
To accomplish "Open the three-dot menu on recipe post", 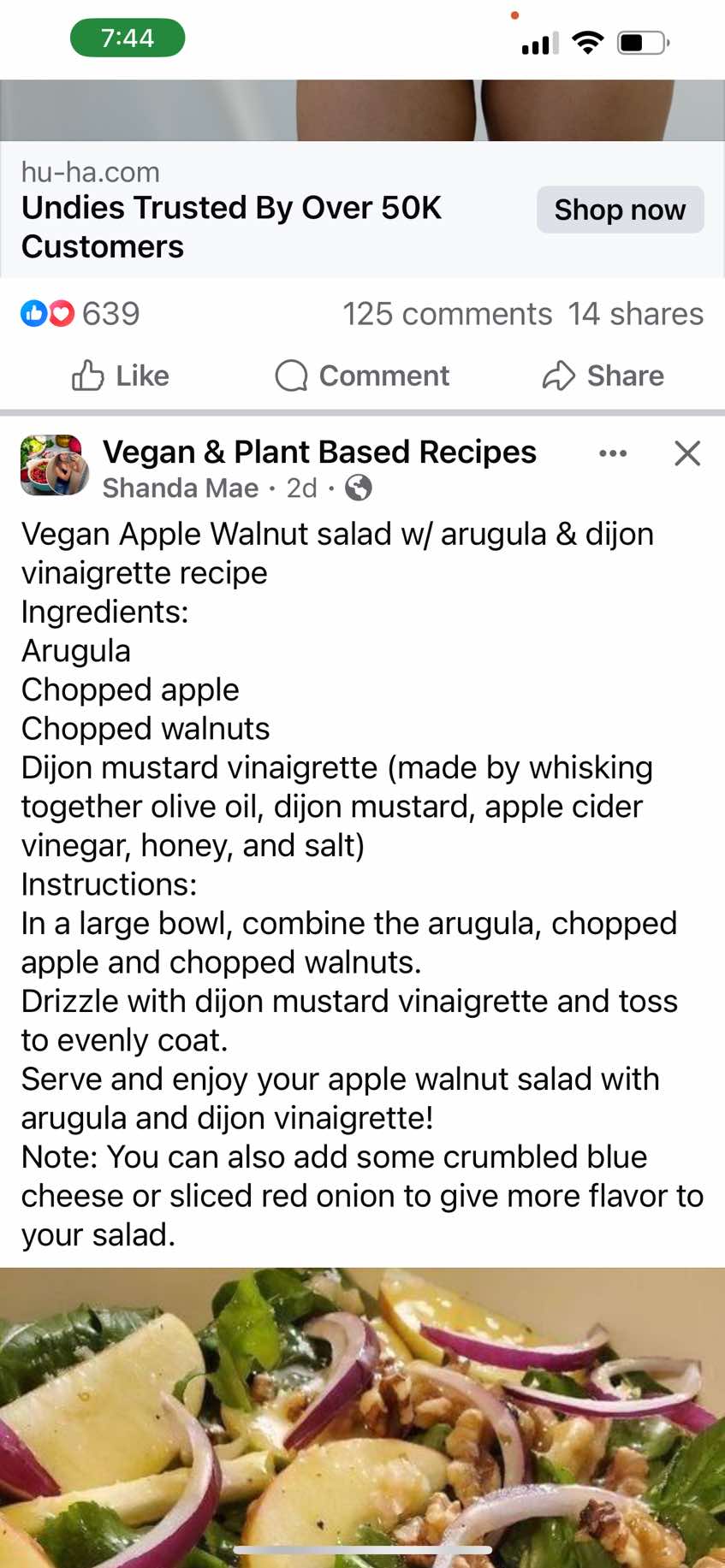I will [x=613, y=453].
